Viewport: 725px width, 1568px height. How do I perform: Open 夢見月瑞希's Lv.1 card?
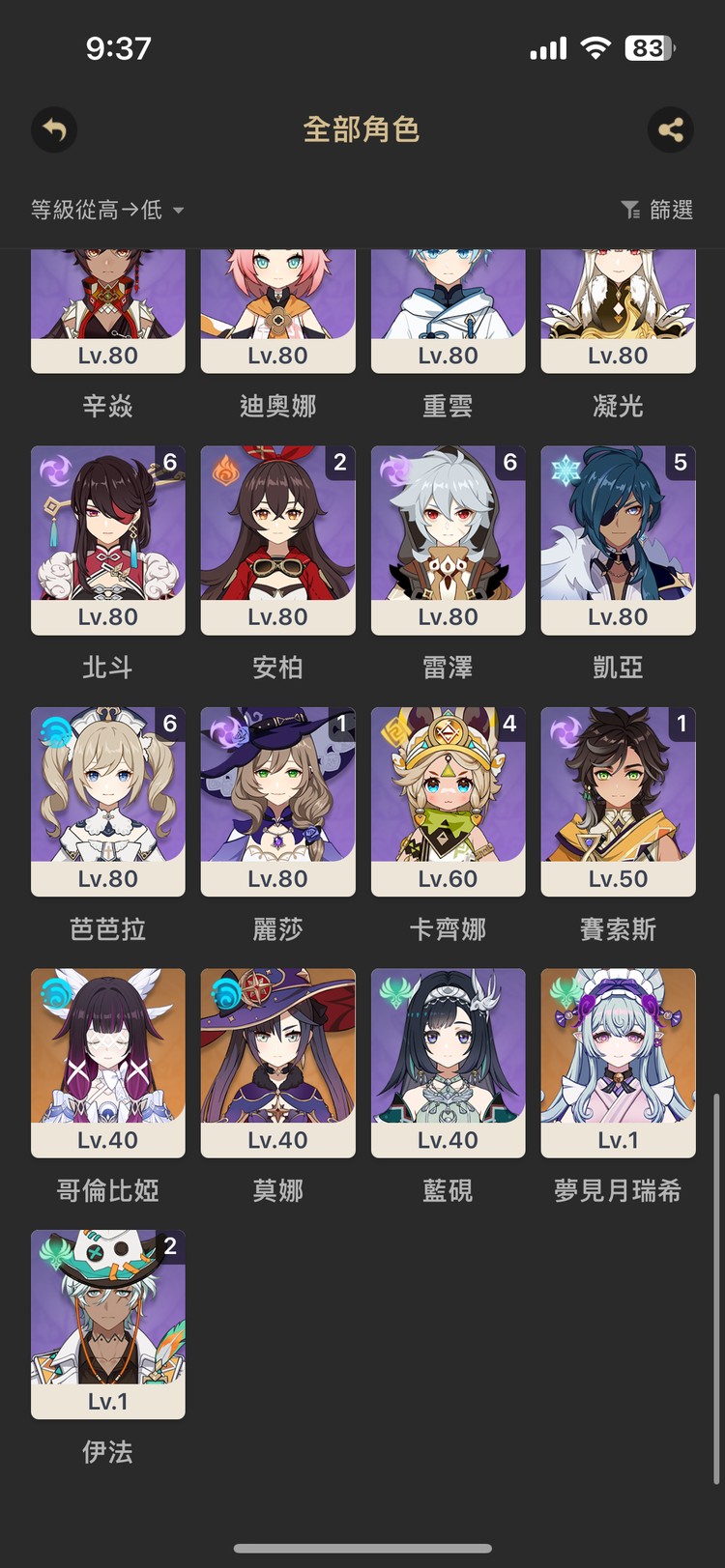point(618,1063)
